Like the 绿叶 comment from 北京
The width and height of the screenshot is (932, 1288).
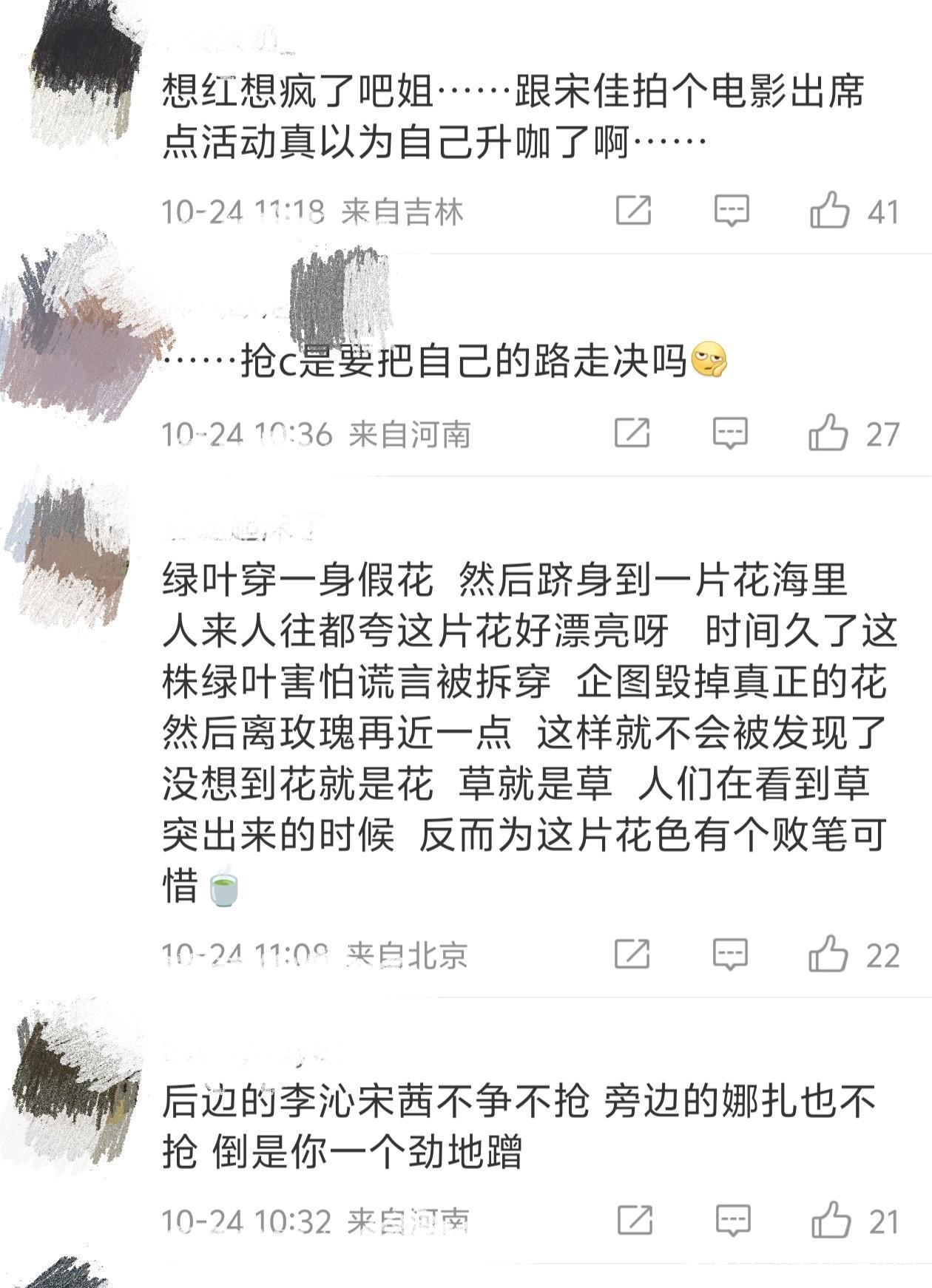828,955
